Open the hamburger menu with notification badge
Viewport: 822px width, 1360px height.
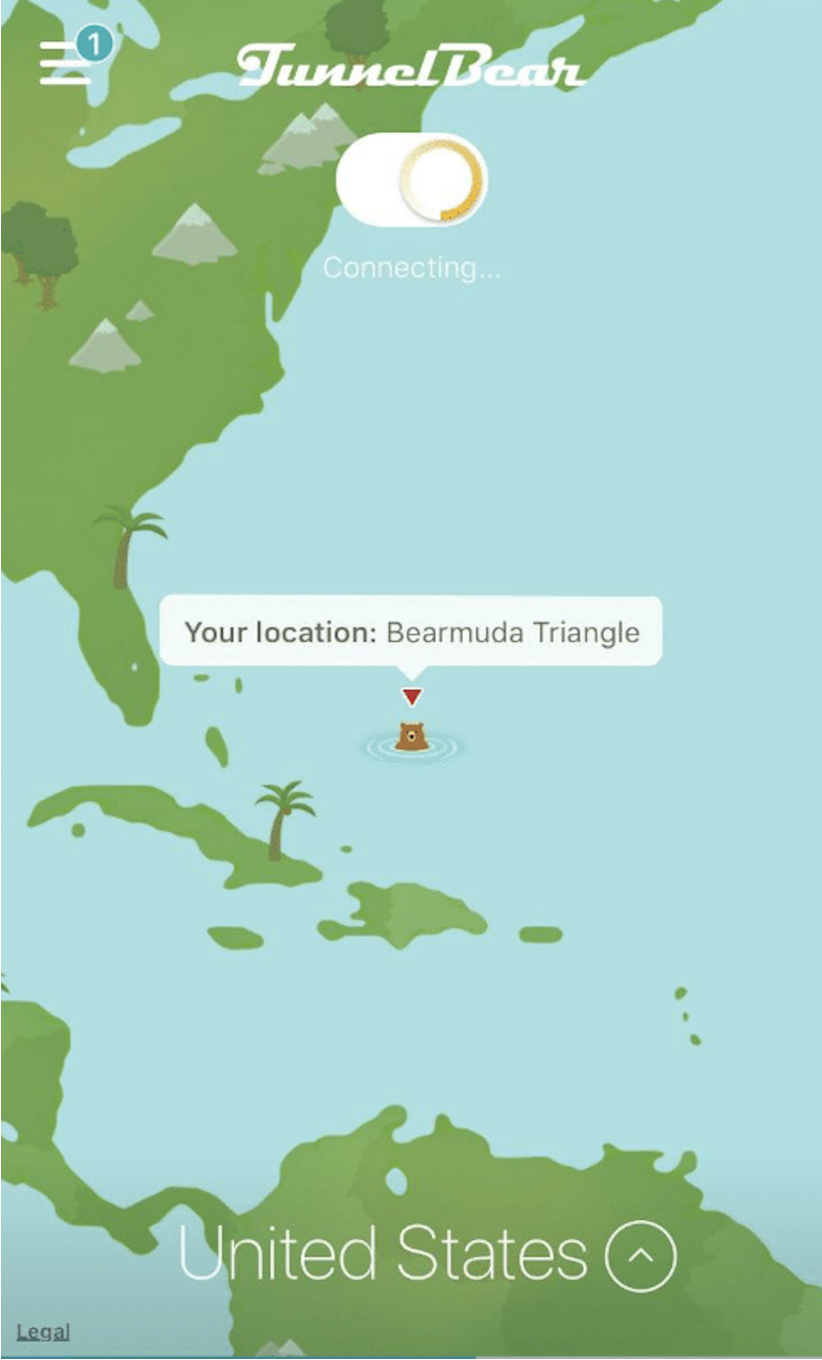point(70,58)
